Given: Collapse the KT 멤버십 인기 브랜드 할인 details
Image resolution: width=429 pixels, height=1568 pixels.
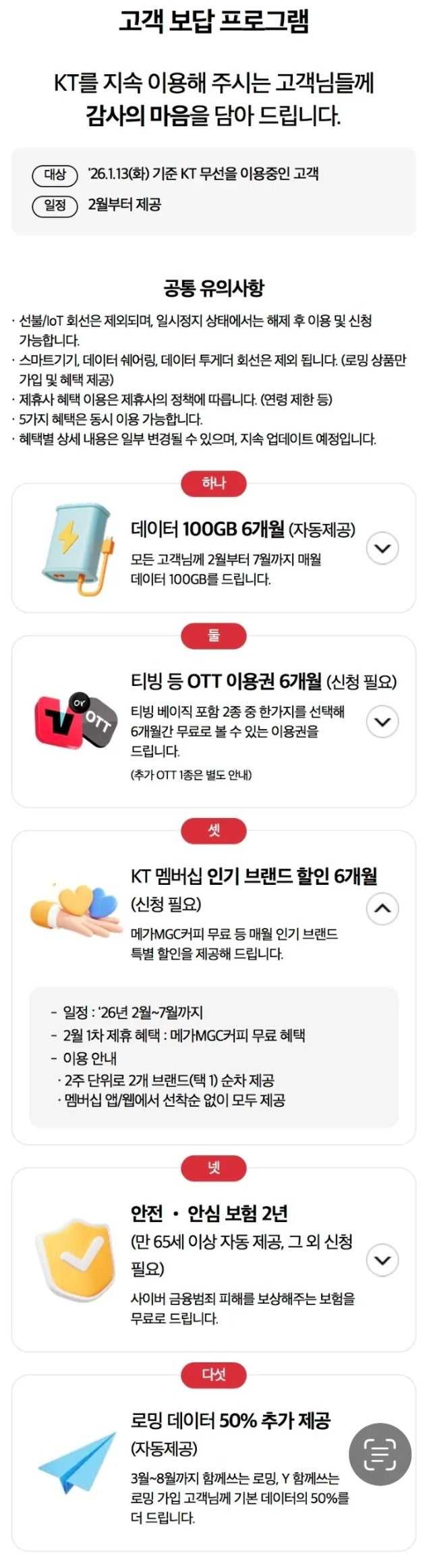Looking at the screenshot, I should tap(382, 908).
